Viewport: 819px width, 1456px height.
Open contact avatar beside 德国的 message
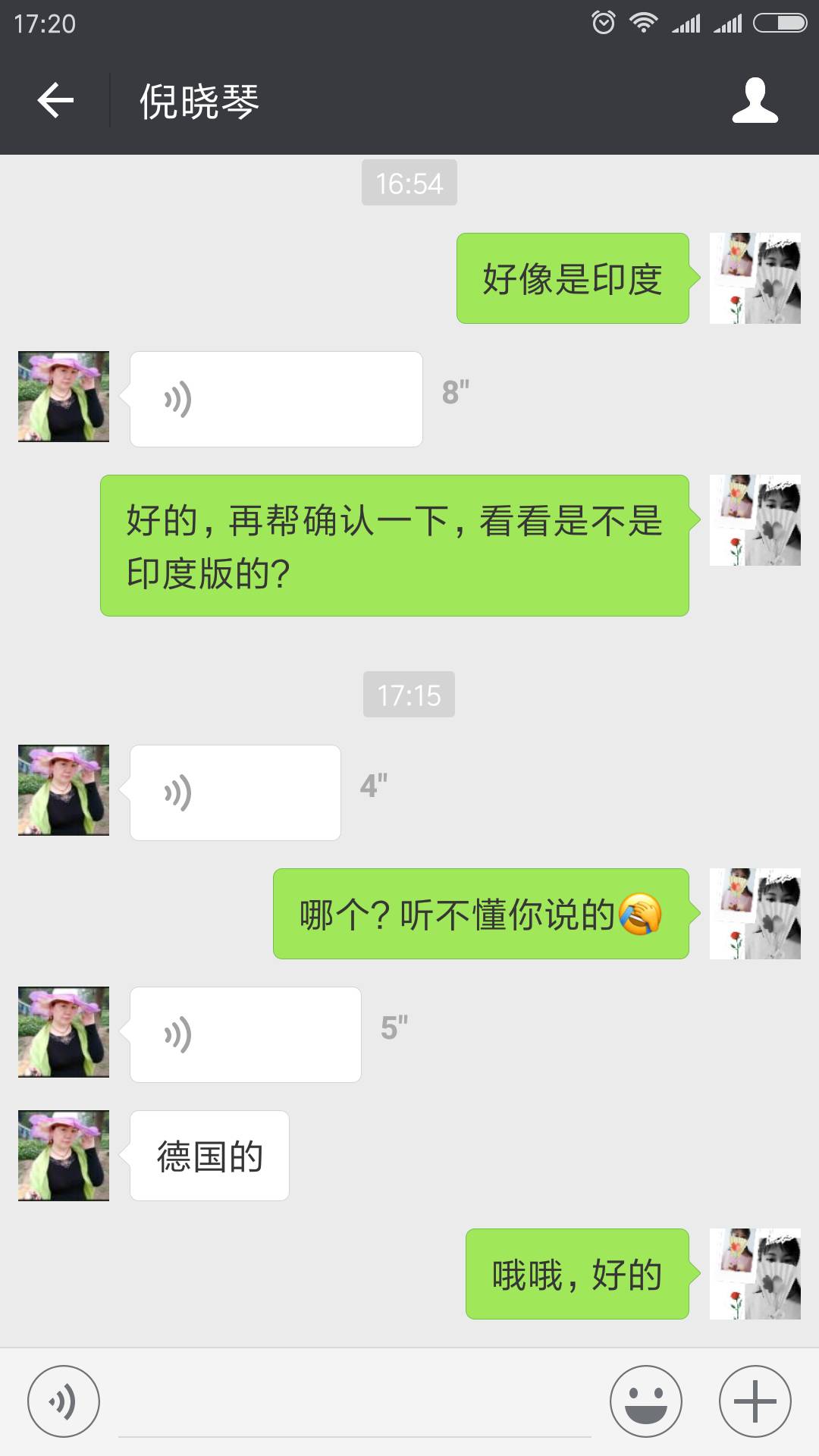point(64,1155)
